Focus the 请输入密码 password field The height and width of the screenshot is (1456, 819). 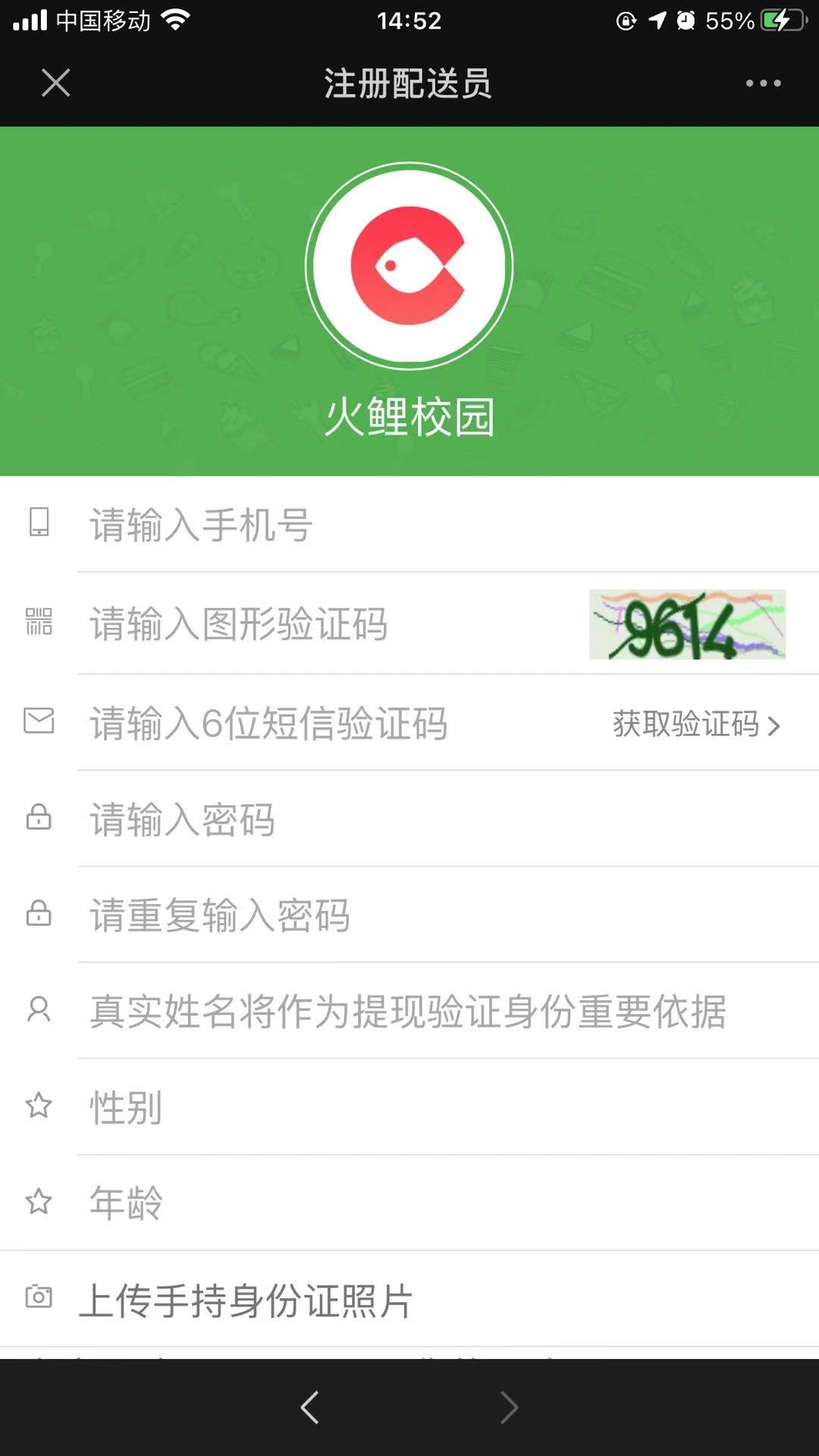coord(379,820)
